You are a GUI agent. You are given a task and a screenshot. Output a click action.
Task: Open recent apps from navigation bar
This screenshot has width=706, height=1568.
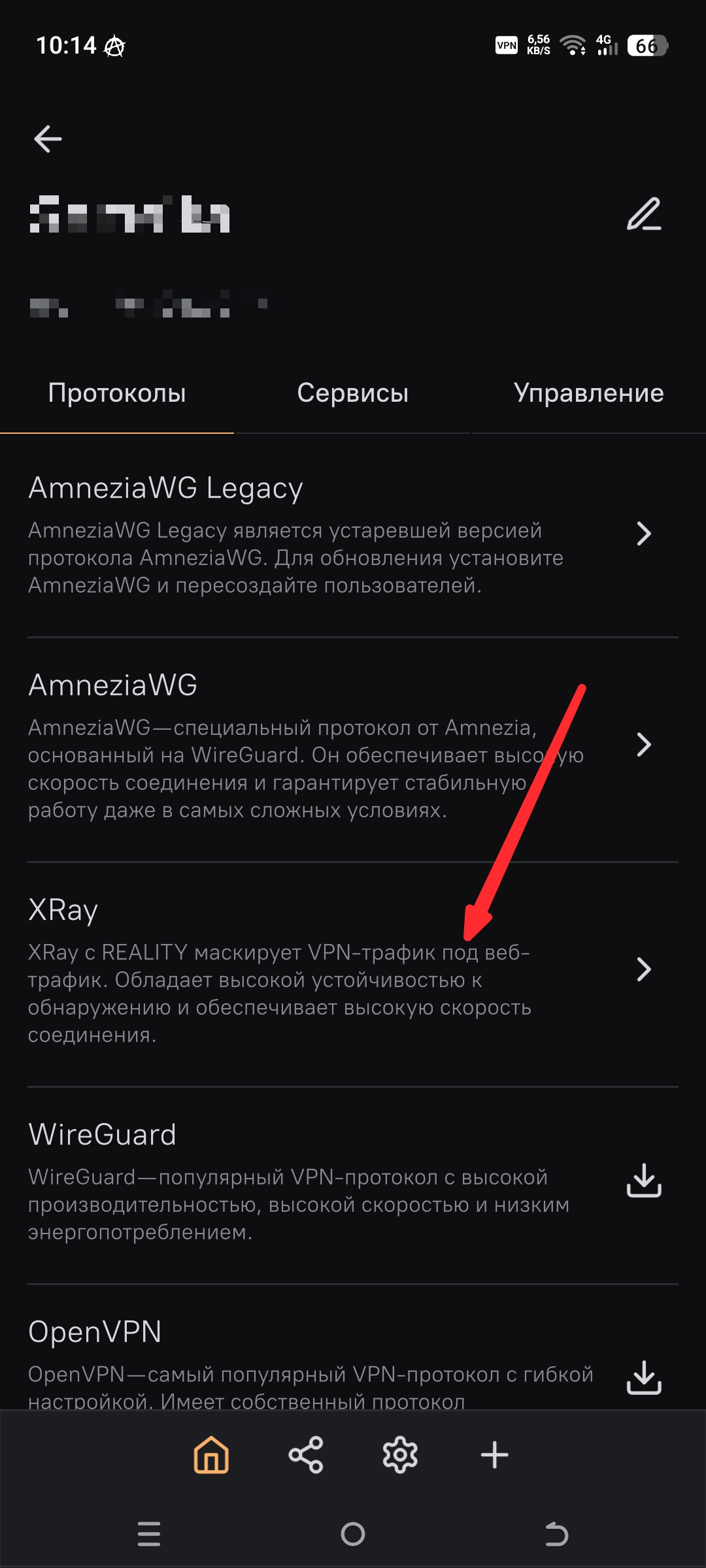coord(149,1534)
